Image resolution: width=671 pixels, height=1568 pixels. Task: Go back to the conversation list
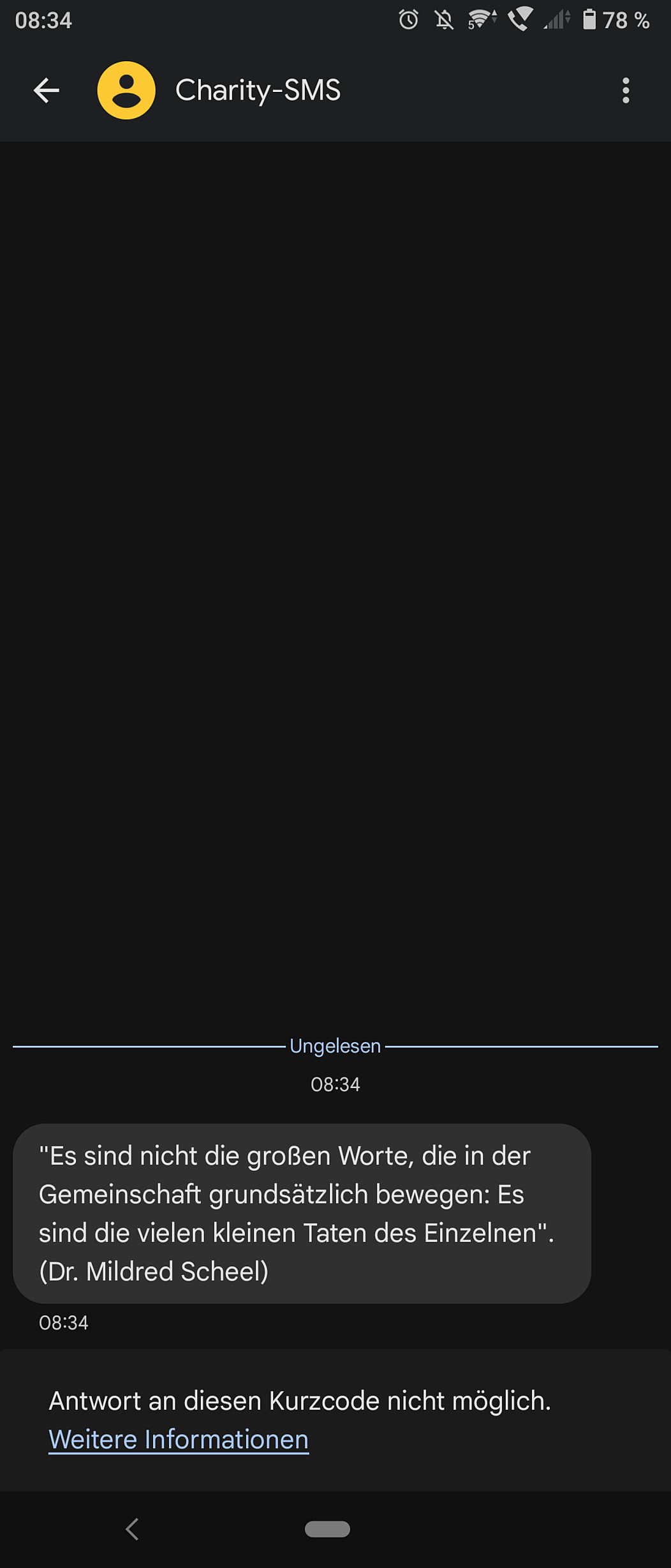tap(47, 91)
